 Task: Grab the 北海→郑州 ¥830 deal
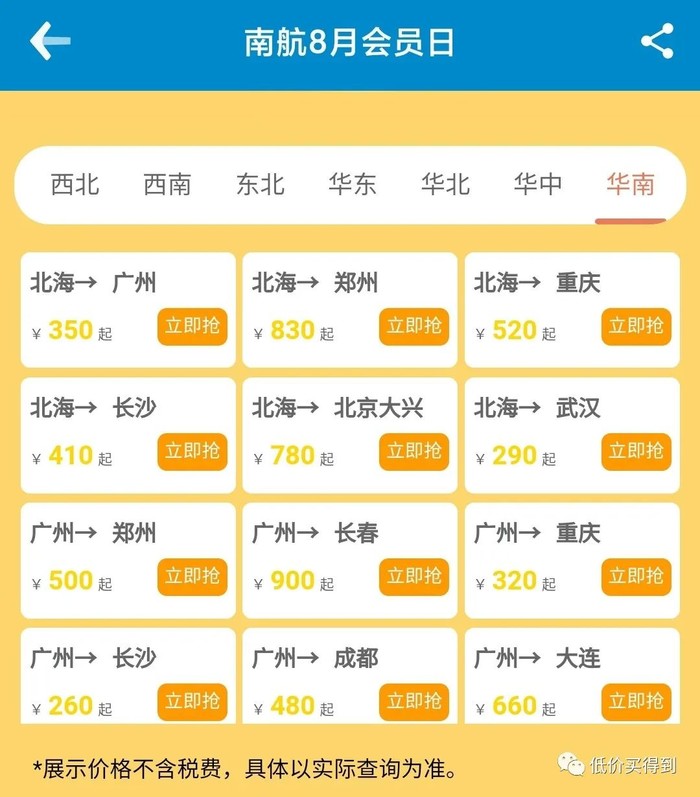[x=414, y=327]
